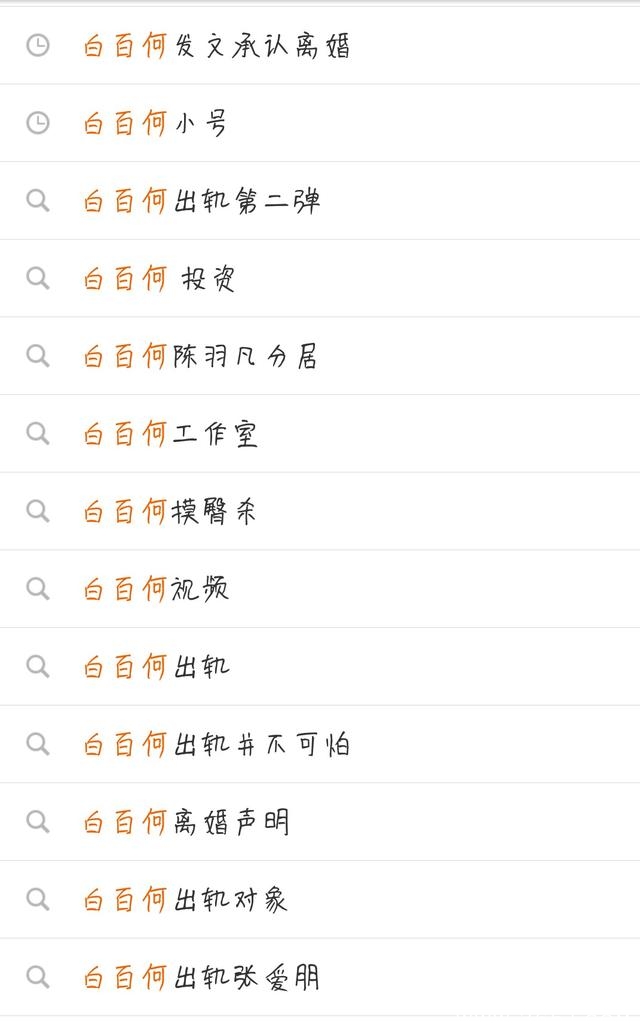
Task: Open suggestion 白百何工作室
Action: (x=170, y=434)
